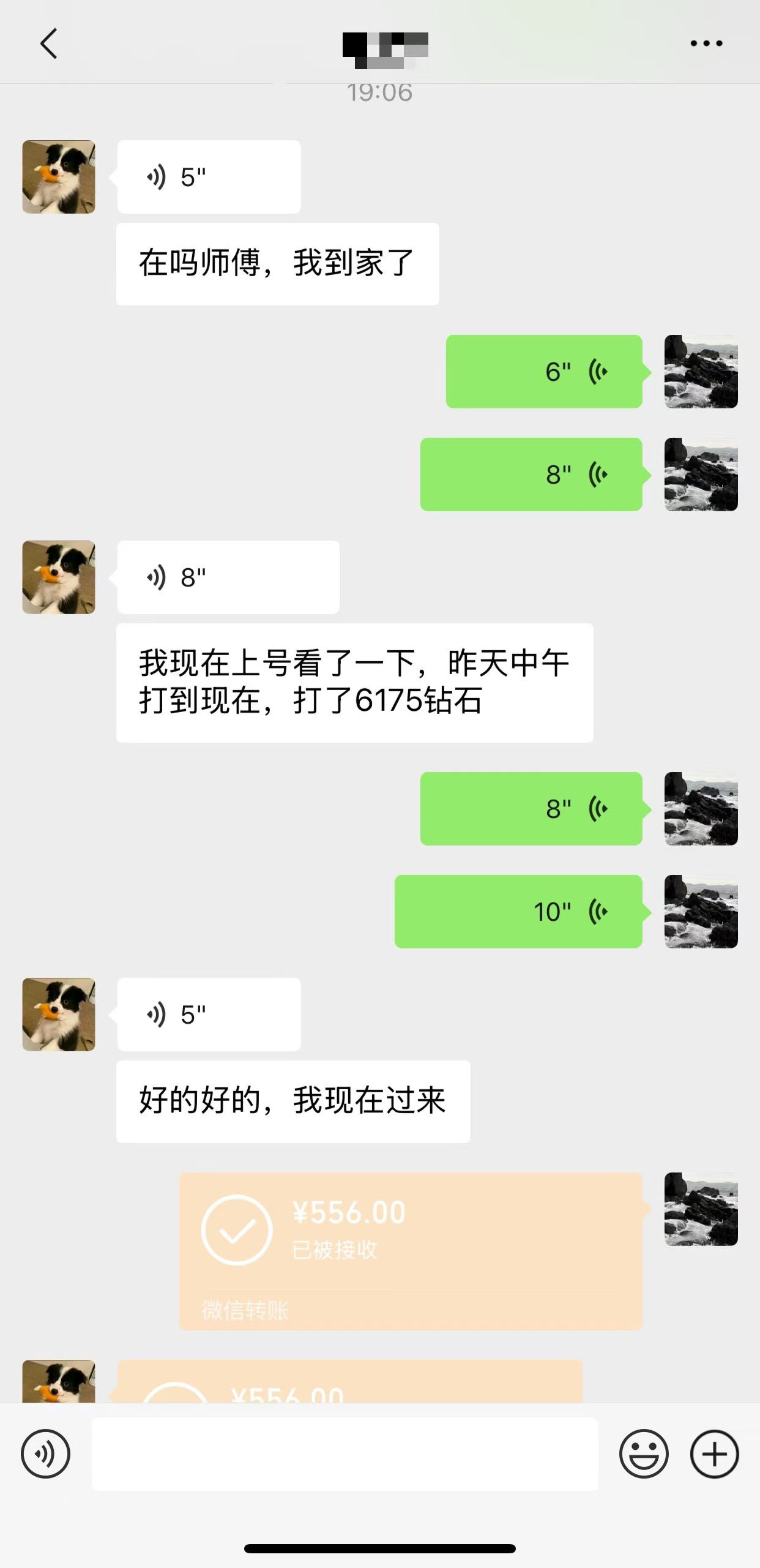Tap the chat title at the top
Viewport: 760px width, 1568px height.
379,46
